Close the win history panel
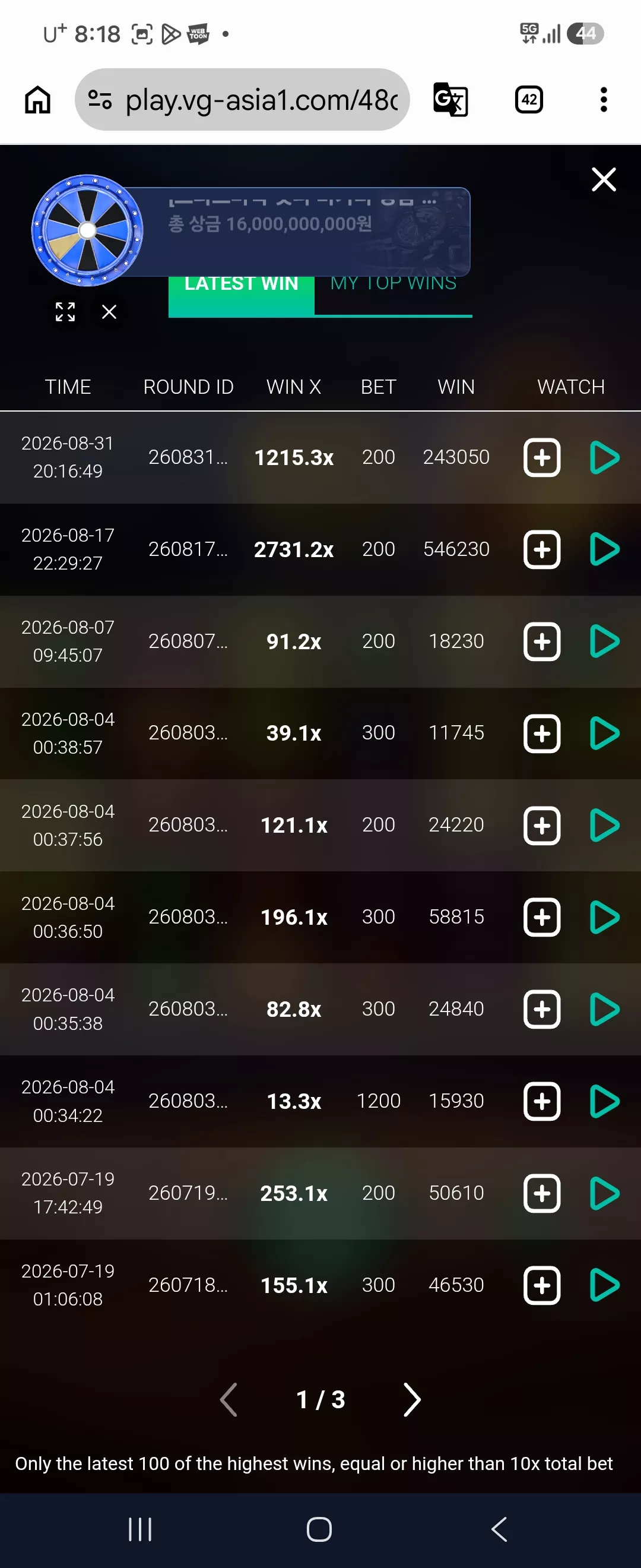The width and height of the screenshot is (641, 1568). point(603,179)
